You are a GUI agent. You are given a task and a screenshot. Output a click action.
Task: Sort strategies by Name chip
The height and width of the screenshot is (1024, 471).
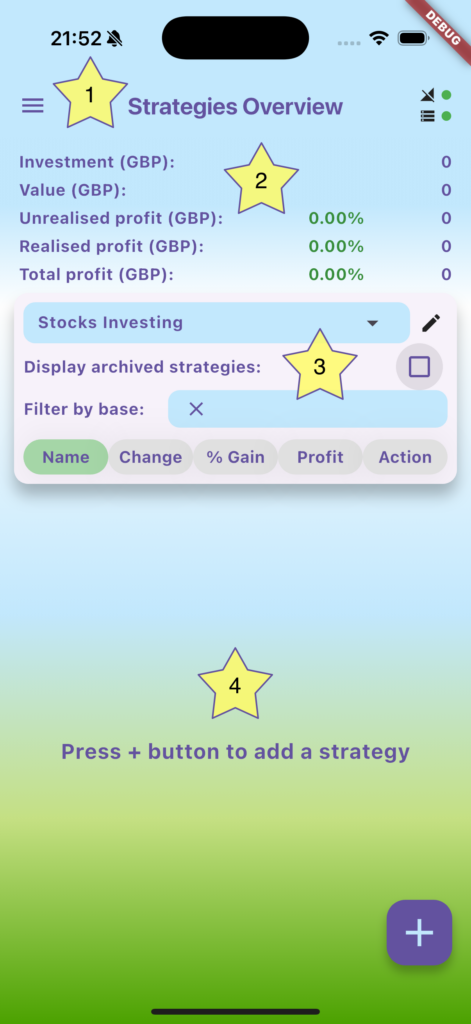point(66,457)
